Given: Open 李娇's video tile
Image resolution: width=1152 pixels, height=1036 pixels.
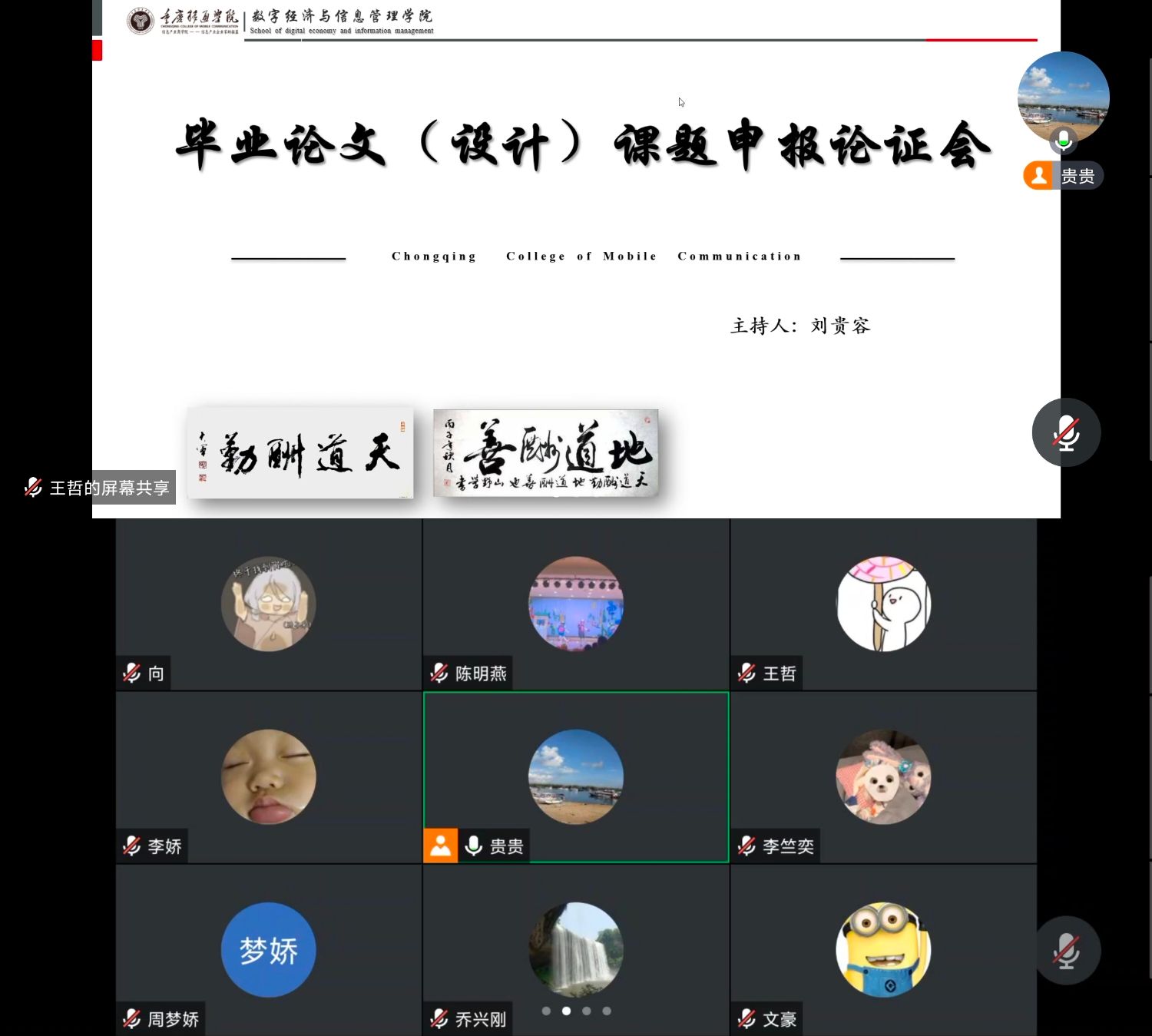Looking at the screenshot, I should (268, 777).
